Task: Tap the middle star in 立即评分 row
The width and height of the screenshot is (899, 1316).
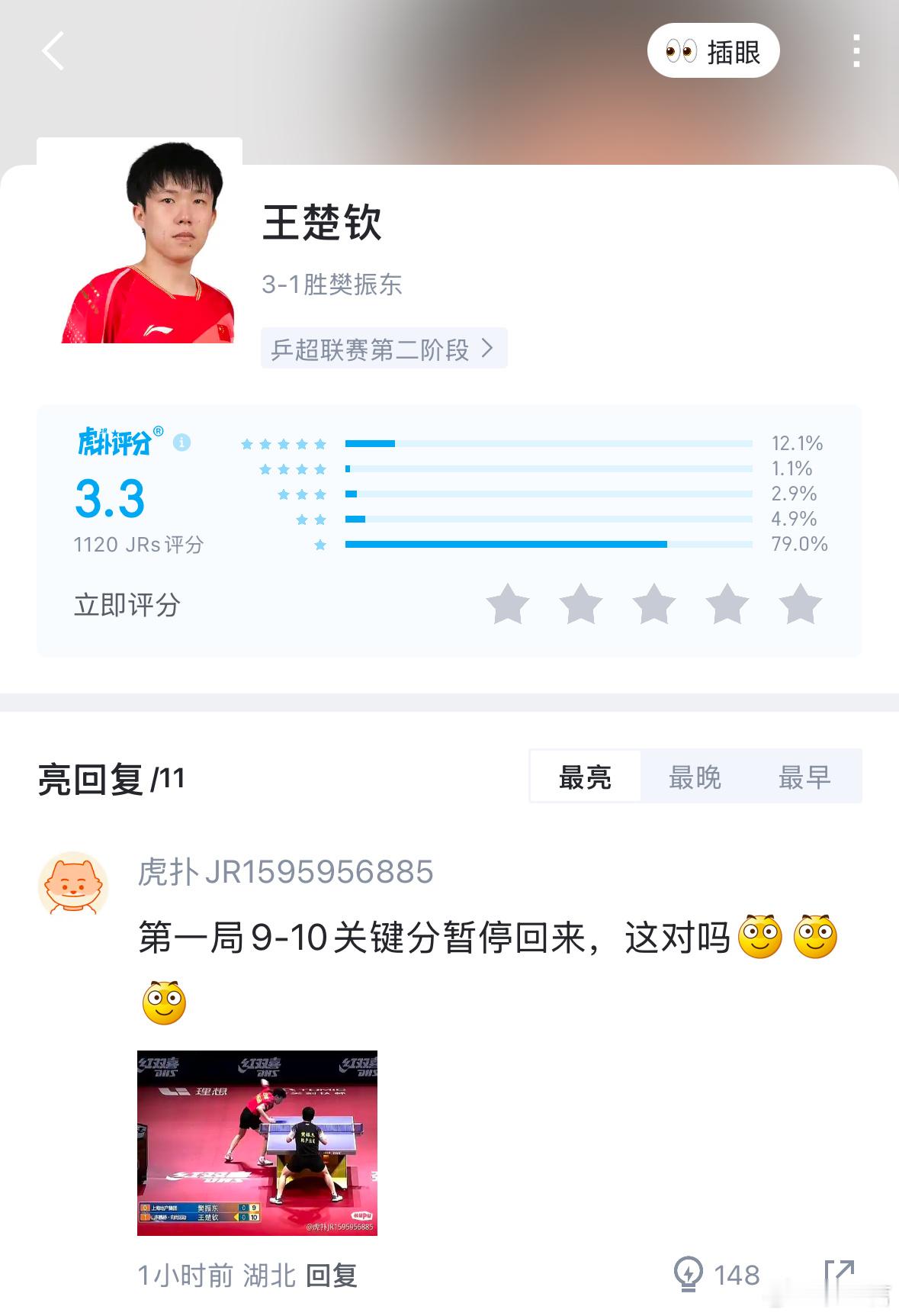Action: point(654,604)
